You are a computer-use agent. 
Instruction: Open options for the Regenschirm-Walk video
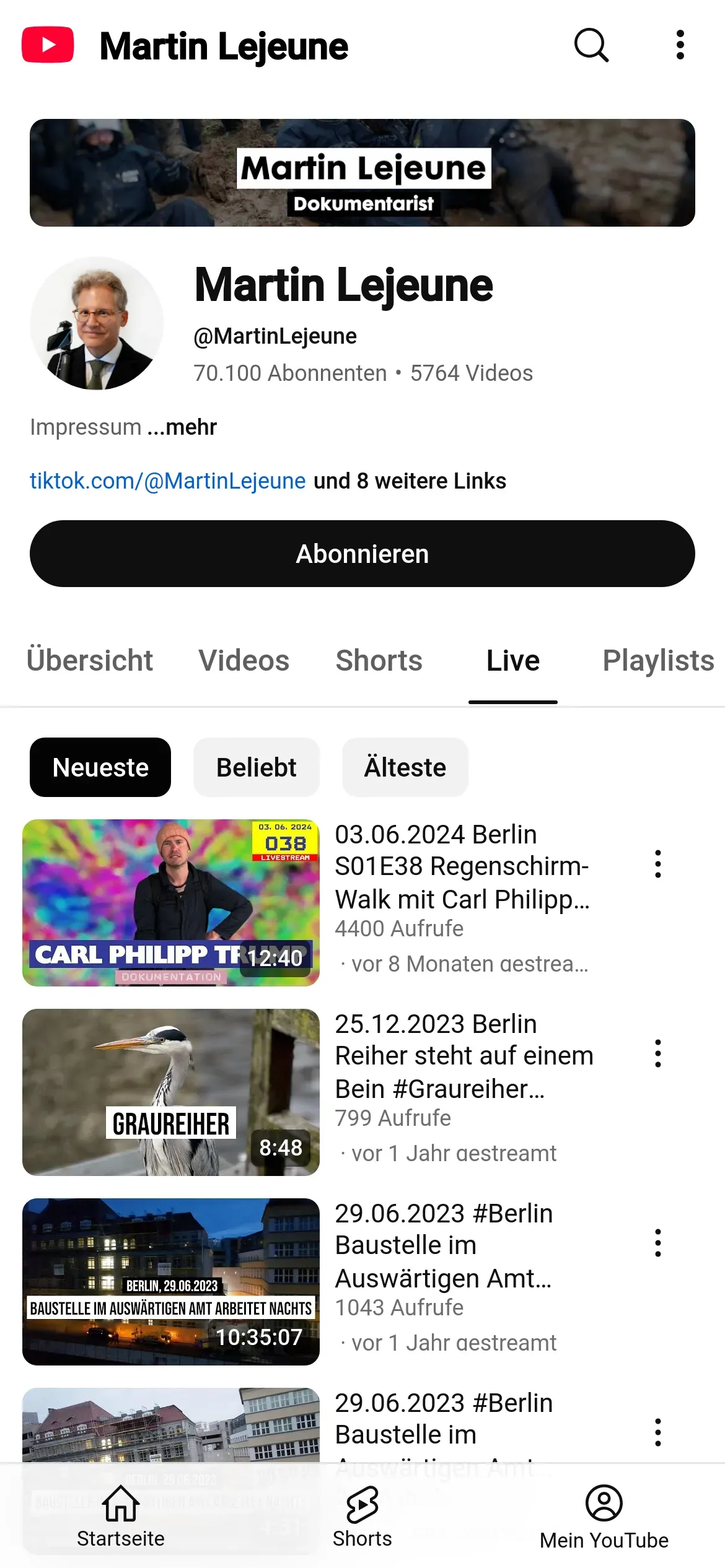[x=658, y=864]
